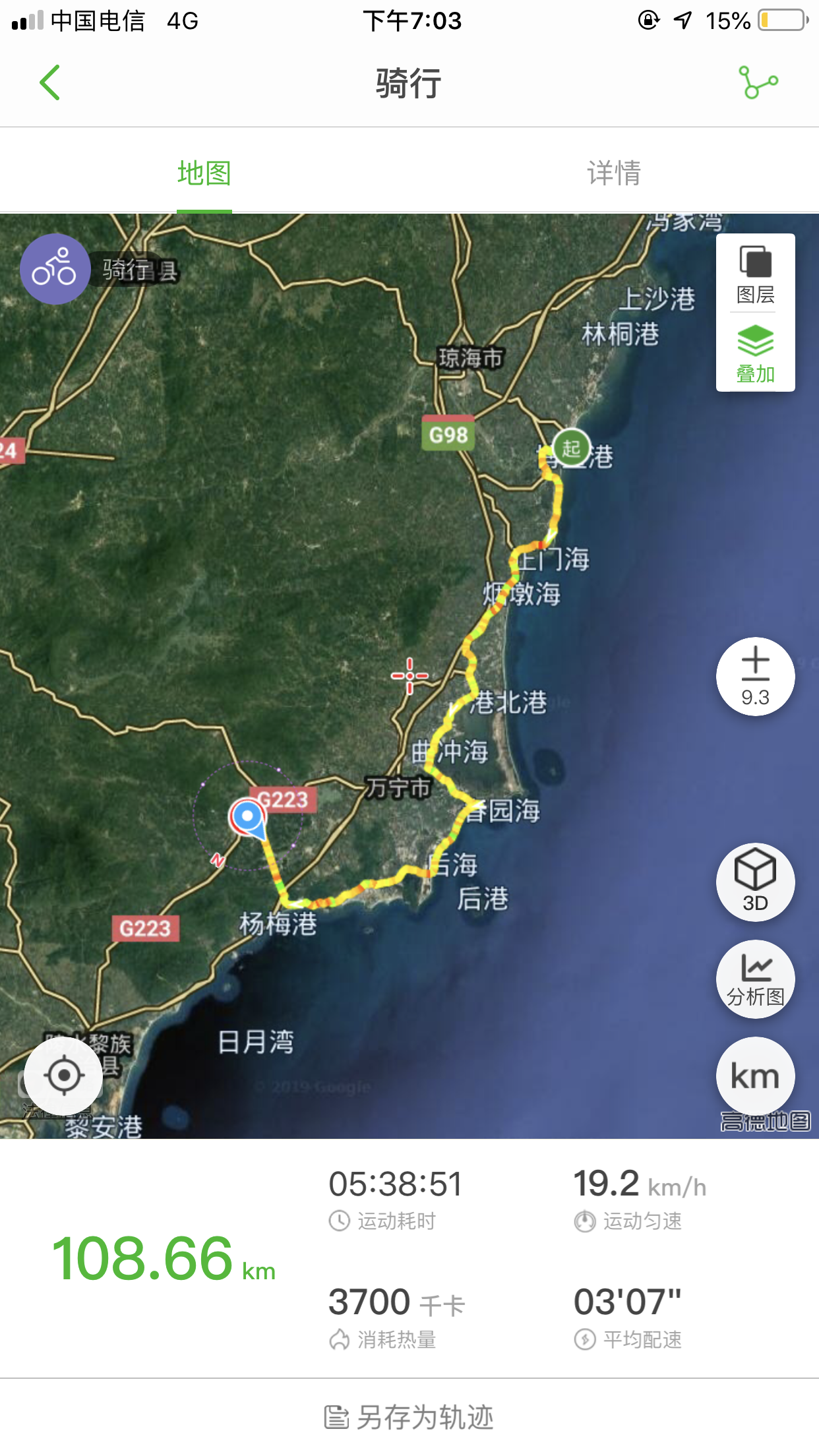Open the route share icon
The image size is (819, 1456).
[758, 83]
